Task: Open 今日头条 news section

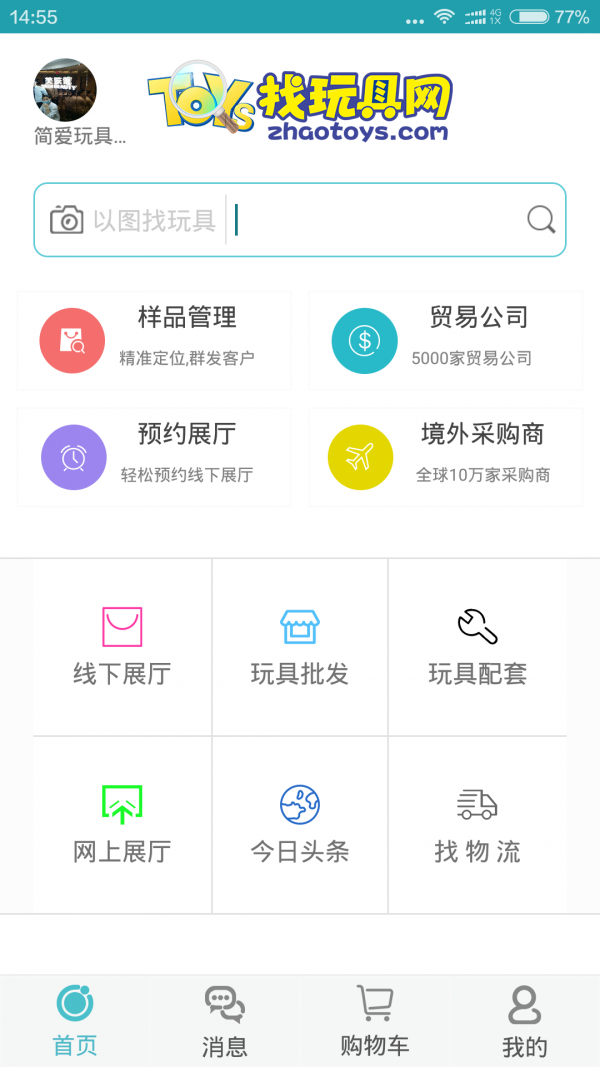Action: click(299, 825)
